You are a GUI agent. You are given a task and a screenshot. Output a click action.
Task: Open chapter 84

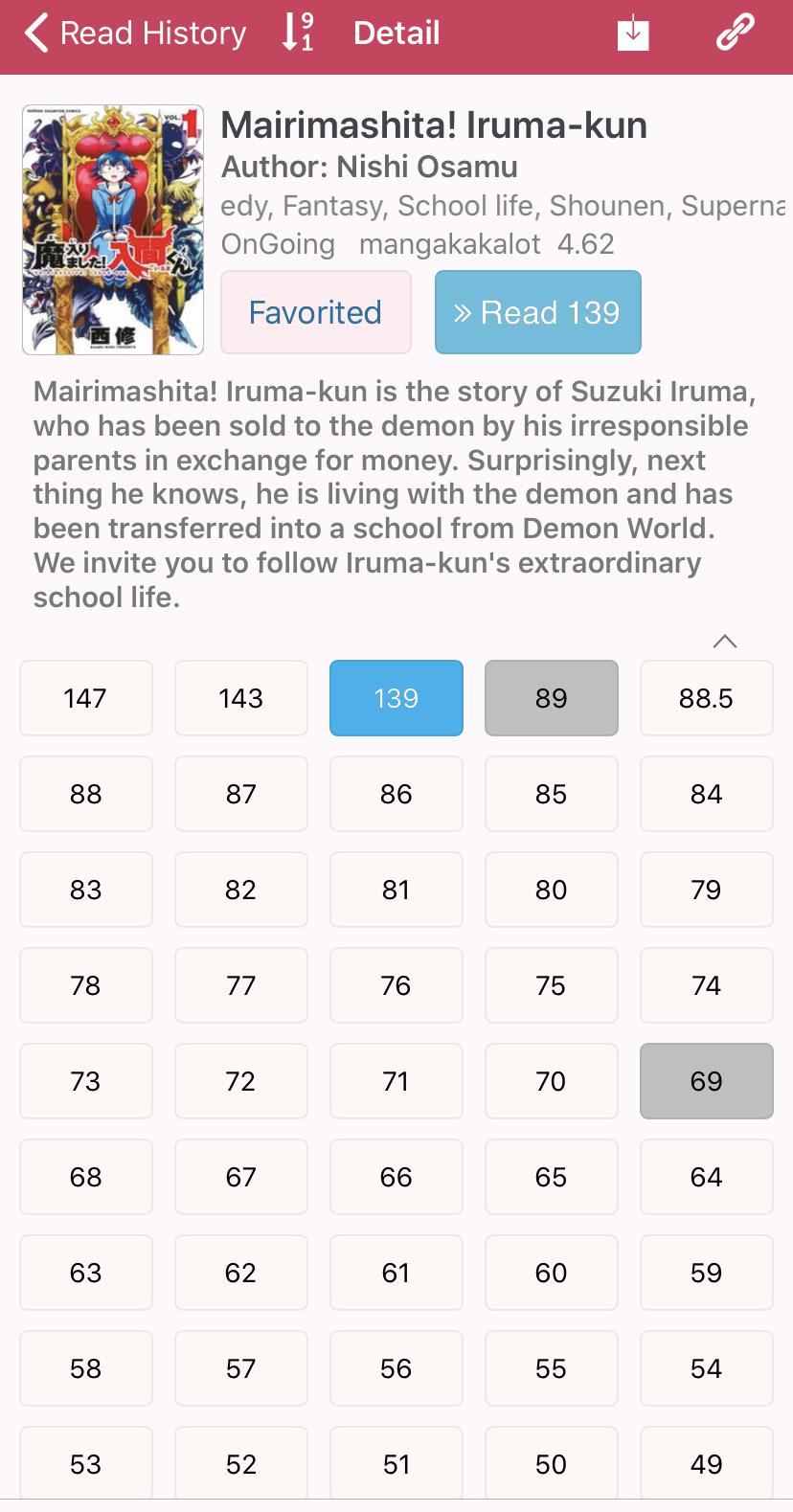pos(706,794)
